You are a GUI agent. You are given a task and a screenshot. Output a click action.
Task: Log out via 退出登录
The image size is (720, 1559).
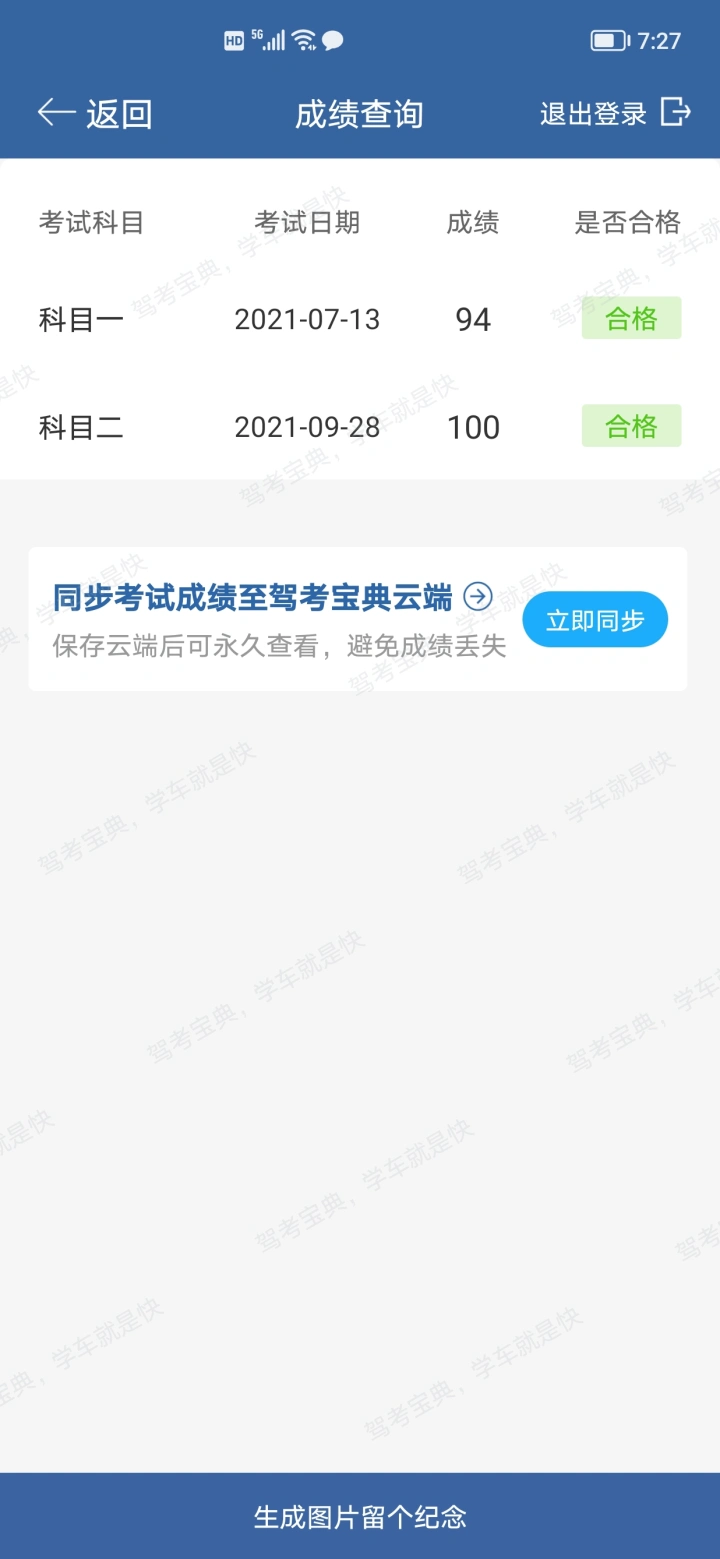(615, 113)
